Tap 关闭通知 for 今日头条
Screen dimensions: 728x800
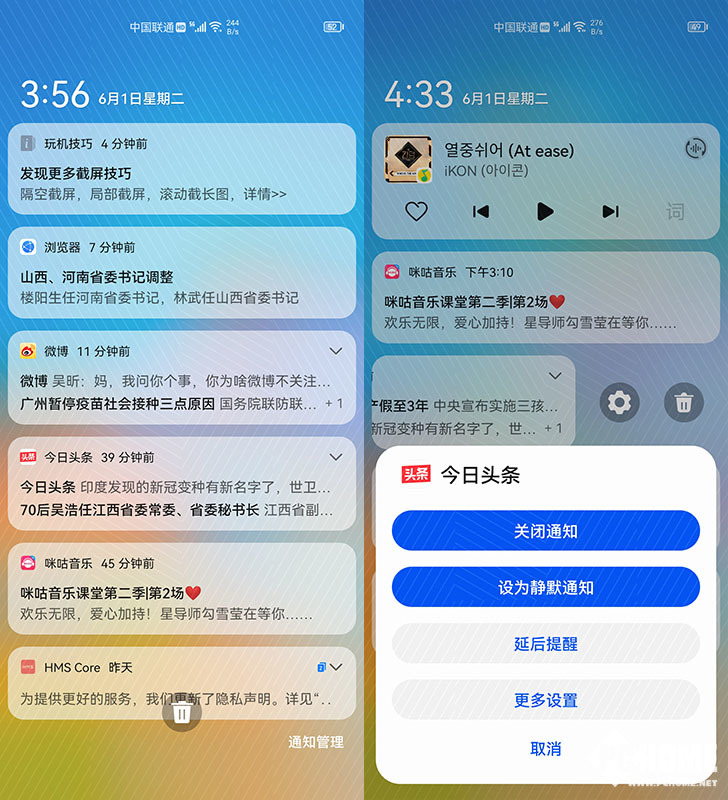(x=545, y=531)
